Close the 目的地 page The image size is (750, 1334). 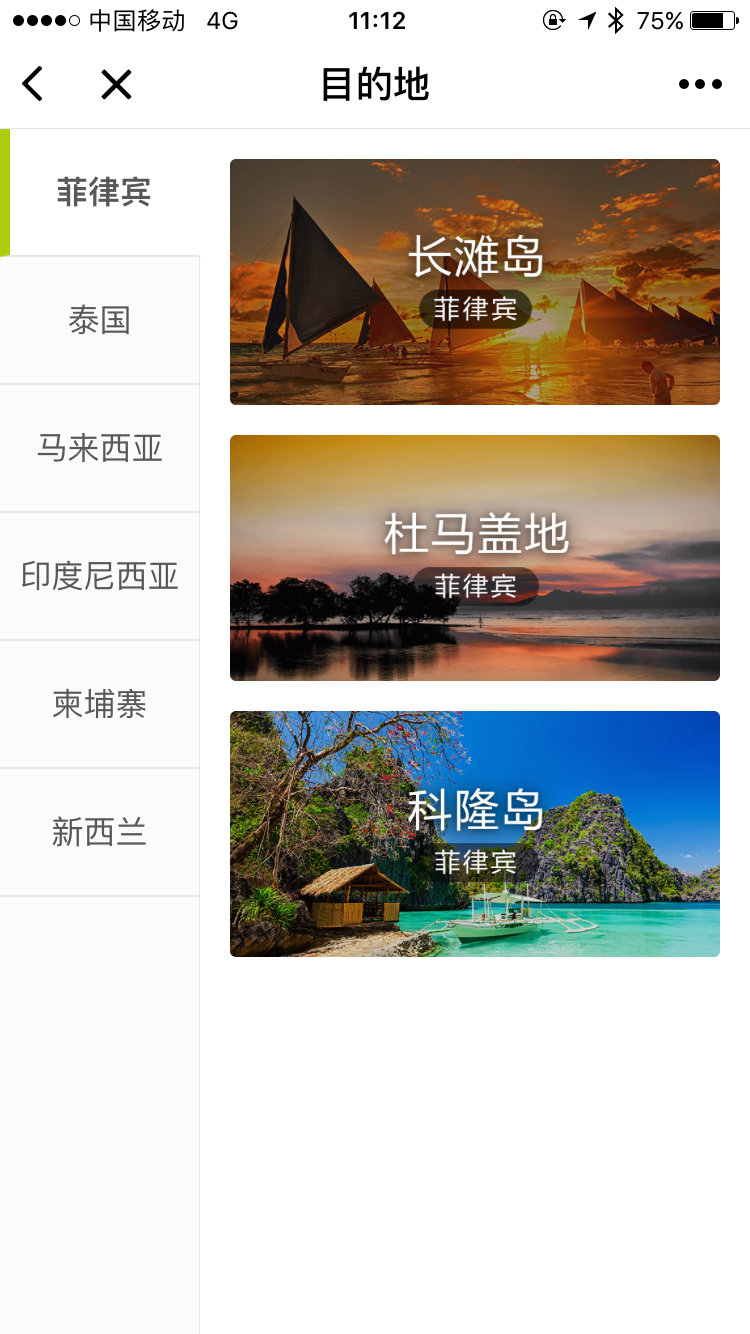click(x=116, y=85)
